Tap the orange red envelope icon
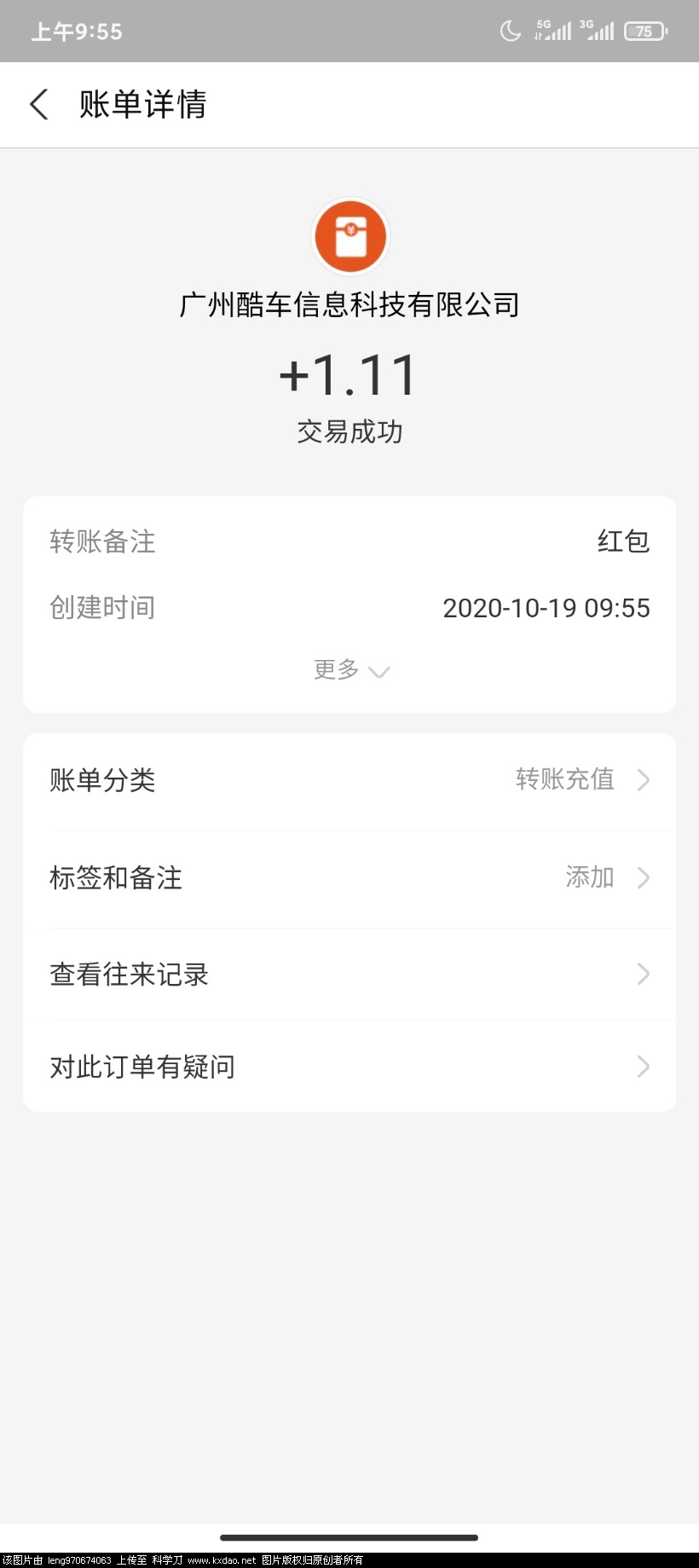This screenshot has height=1568, width=699. [350, 236]
